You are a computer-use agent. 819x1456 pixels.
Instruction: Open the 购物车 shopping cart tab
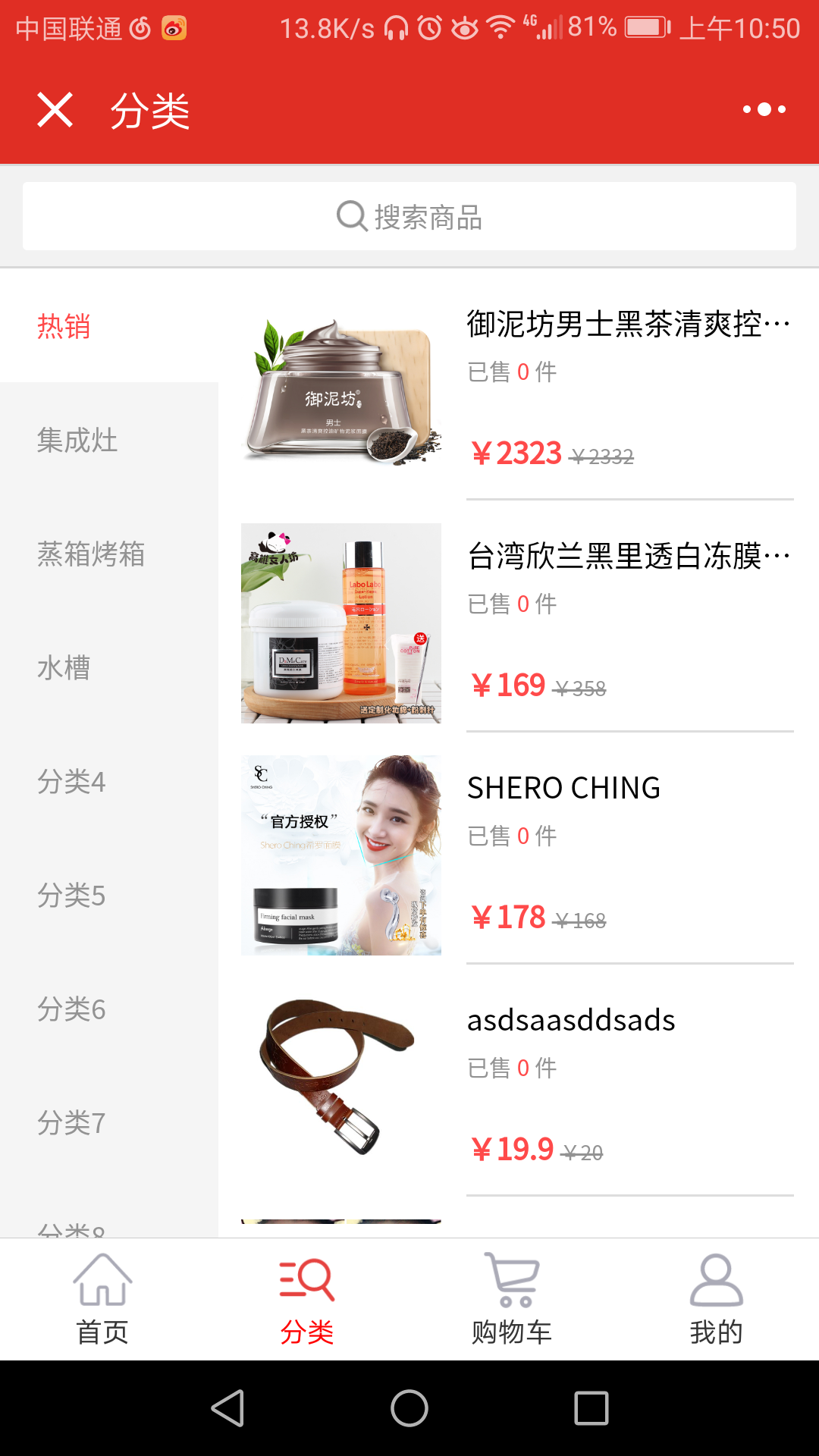512,1300
